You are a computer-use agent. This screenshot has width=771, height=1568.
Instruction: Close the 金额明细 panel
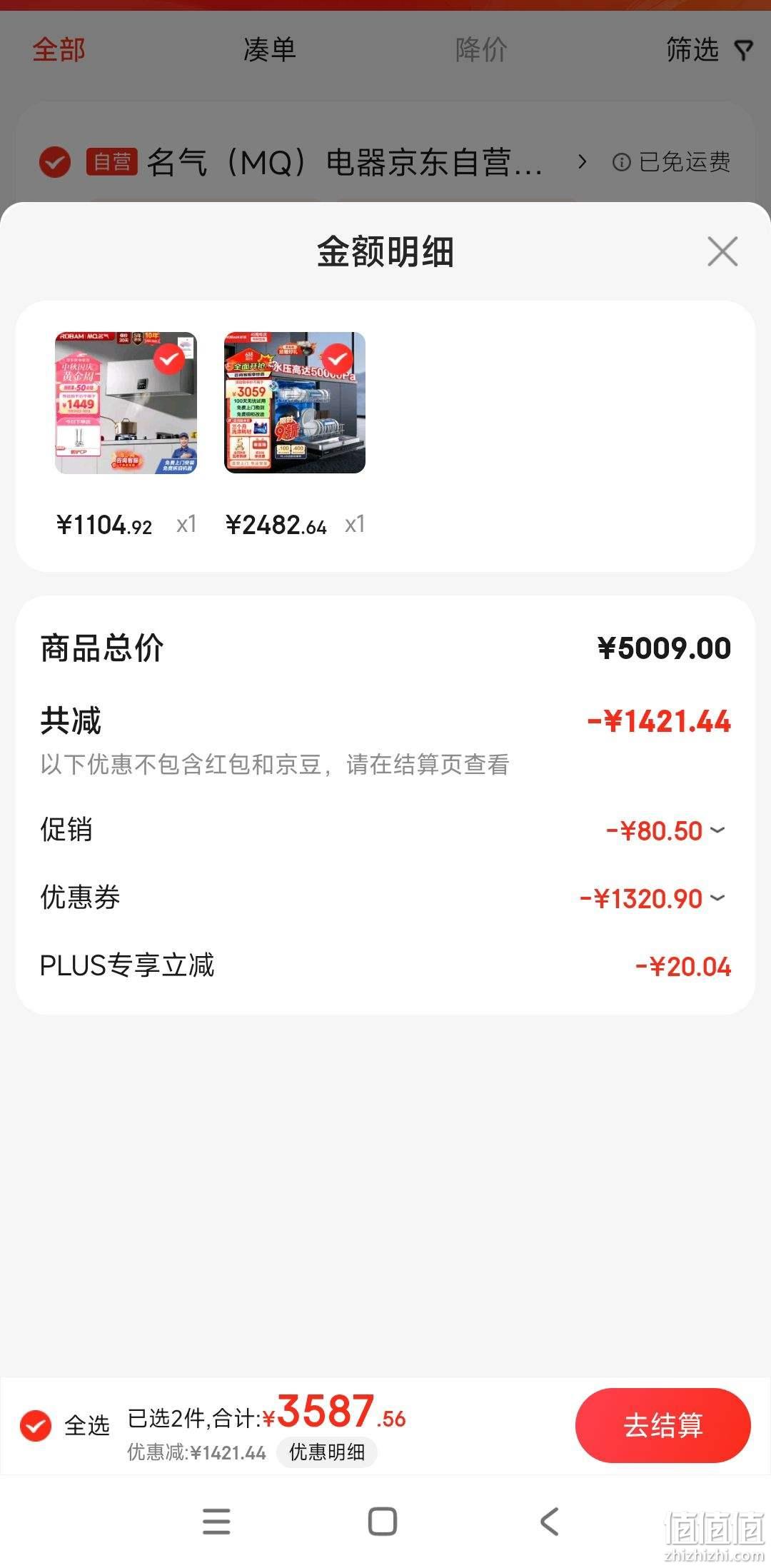722,251
